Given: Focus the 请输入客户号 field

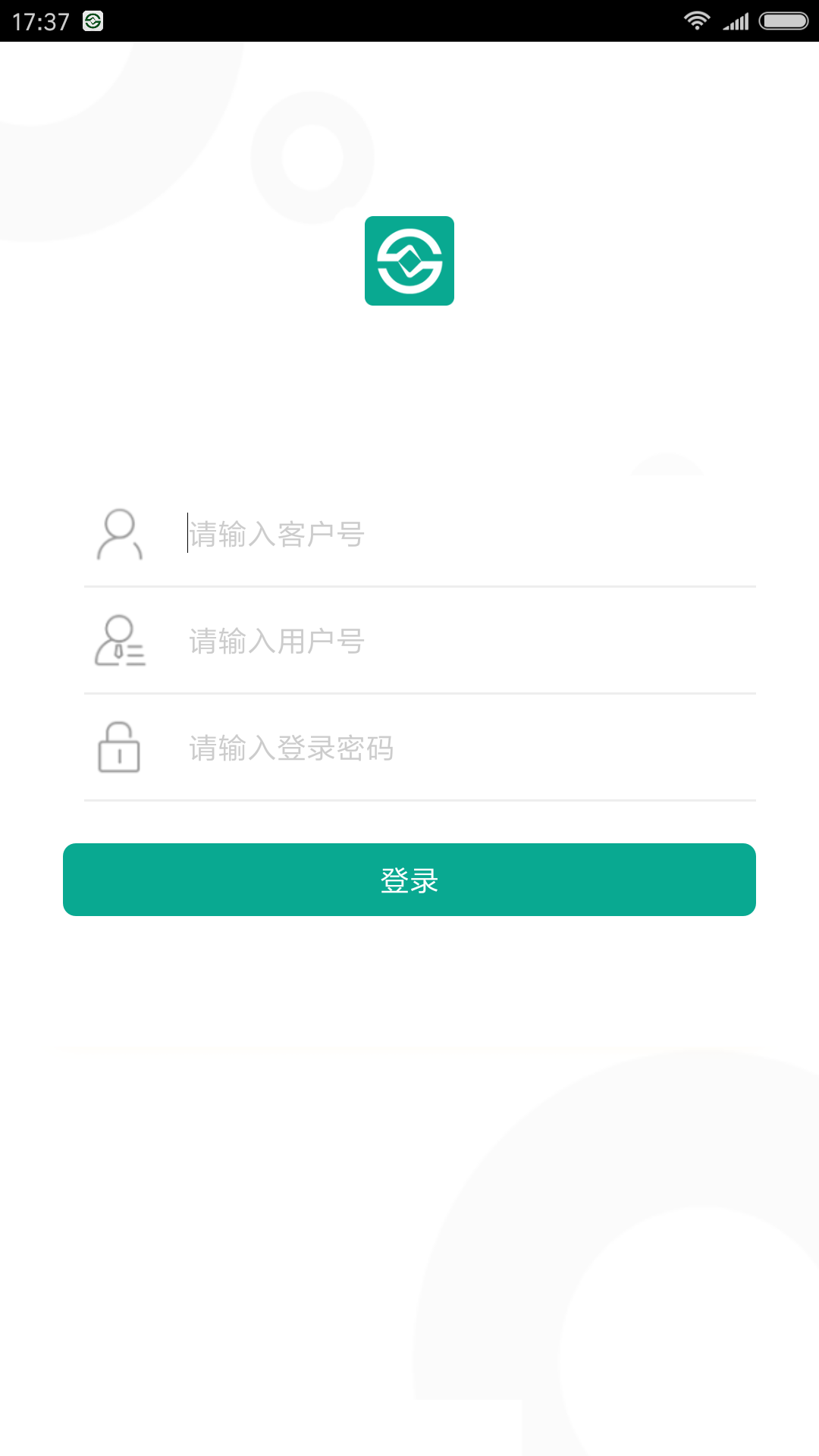Looking at the screenshot, I should tap(470, 534).
